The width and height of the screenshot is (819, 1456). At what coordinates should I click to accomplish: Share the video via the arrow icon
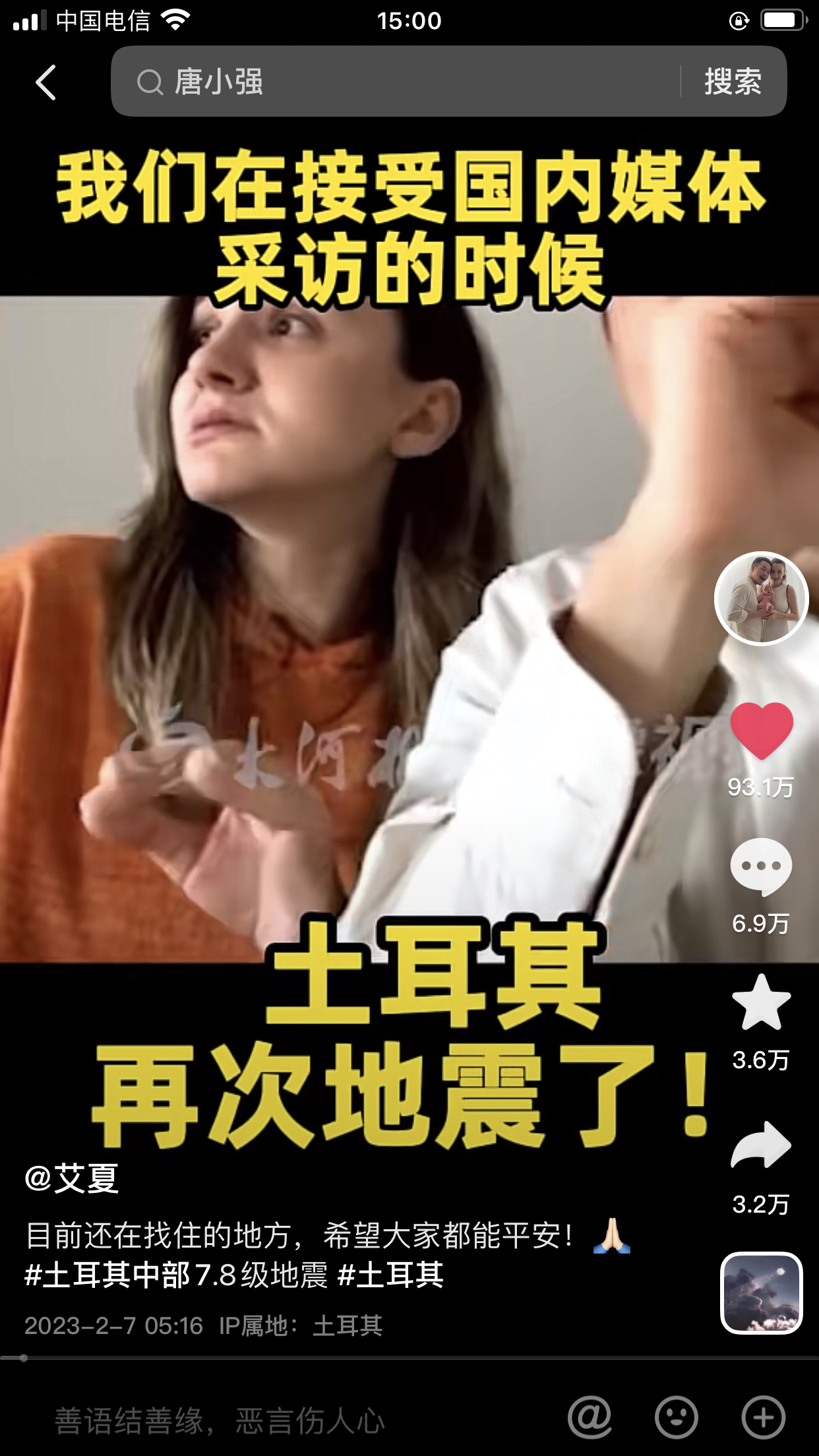tap(761, 1145)
